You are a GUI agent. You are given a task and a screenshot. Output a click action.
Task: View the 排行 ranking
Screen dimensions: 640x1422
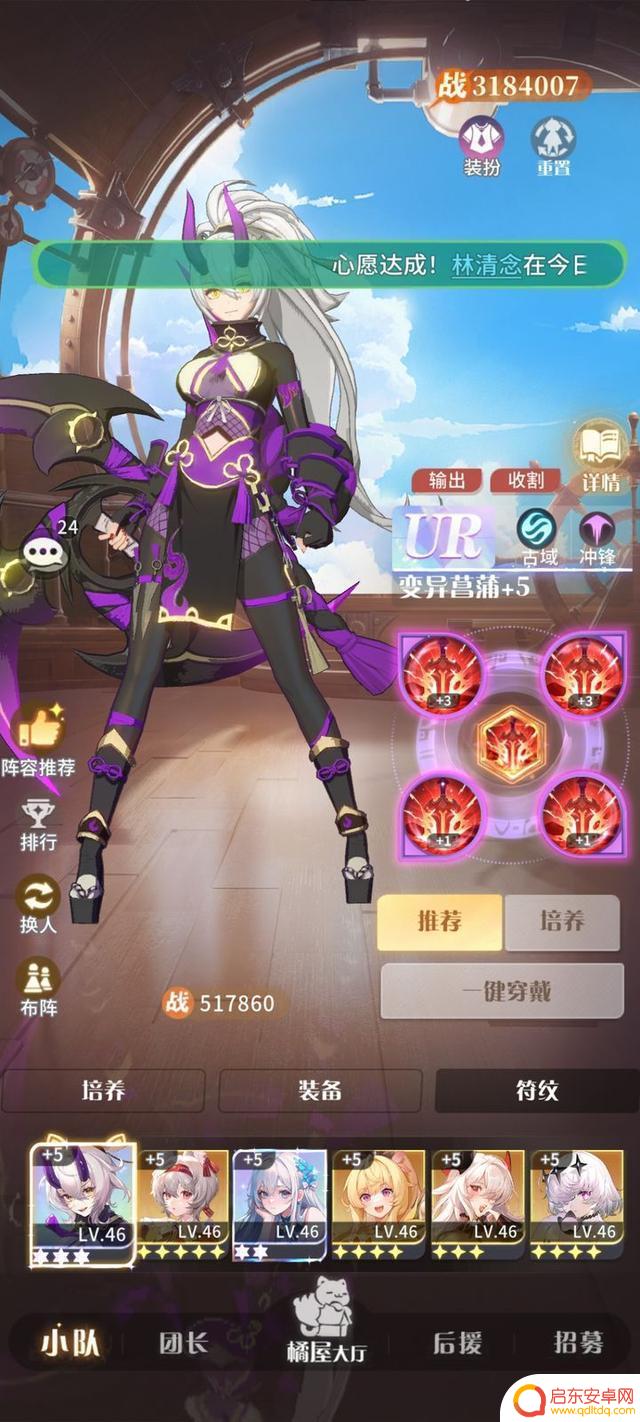(x=38, y=824)
